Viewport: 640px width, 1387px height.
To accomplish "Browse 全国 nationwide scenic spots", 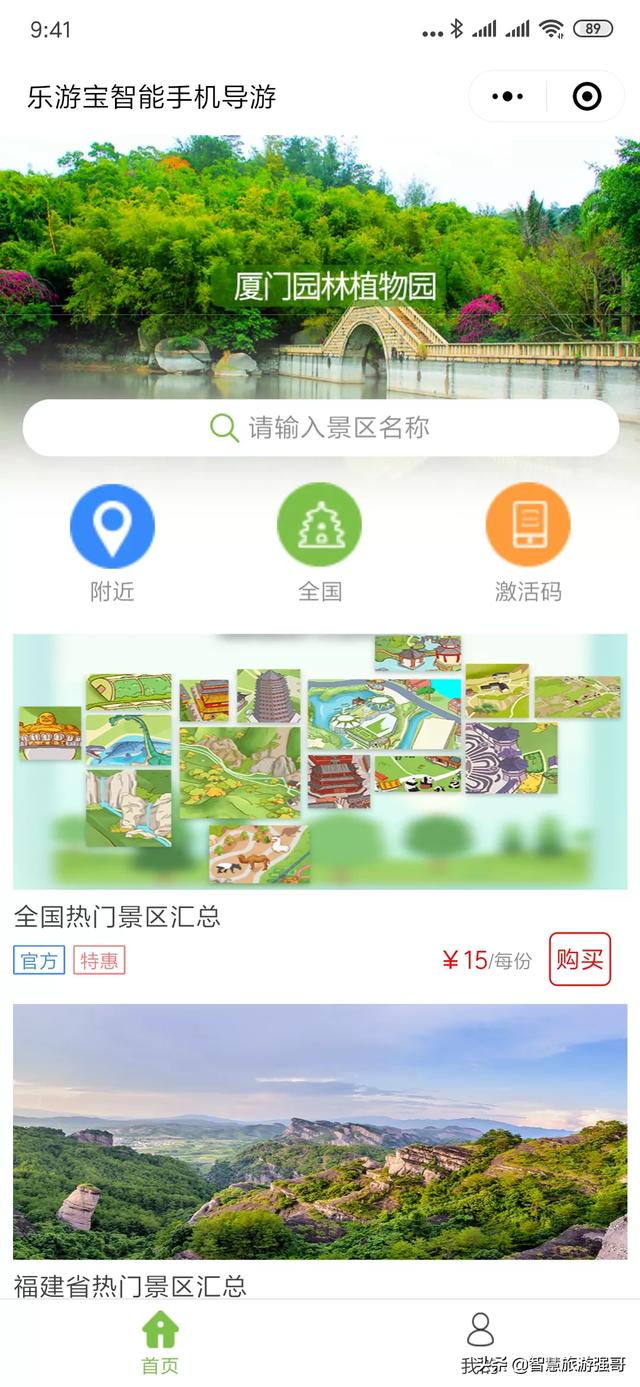I will pyautogui.click(x=319, y=525).
